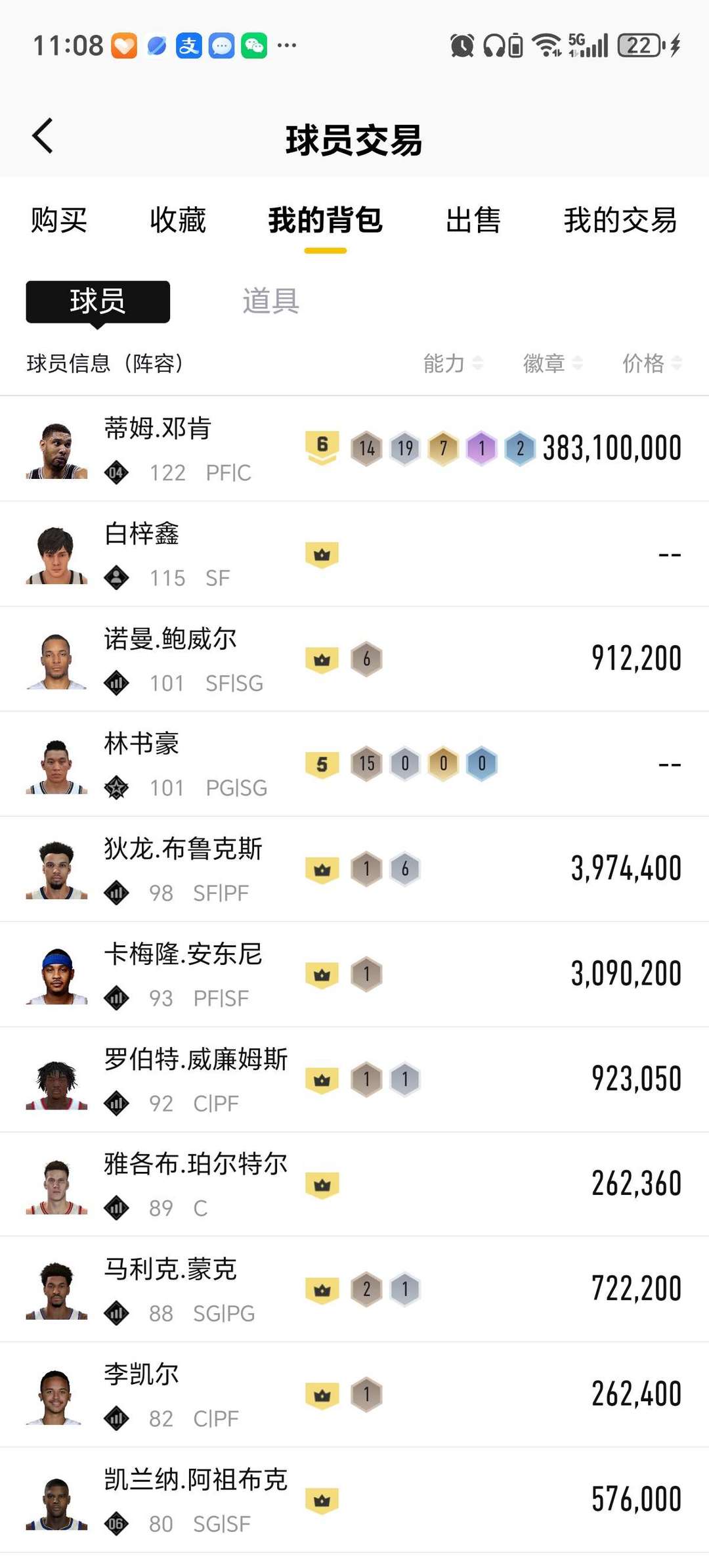Viewport: 709px width, 1568px height.
Task: Go back from 球员交易 page
Action: coord(43,137)
